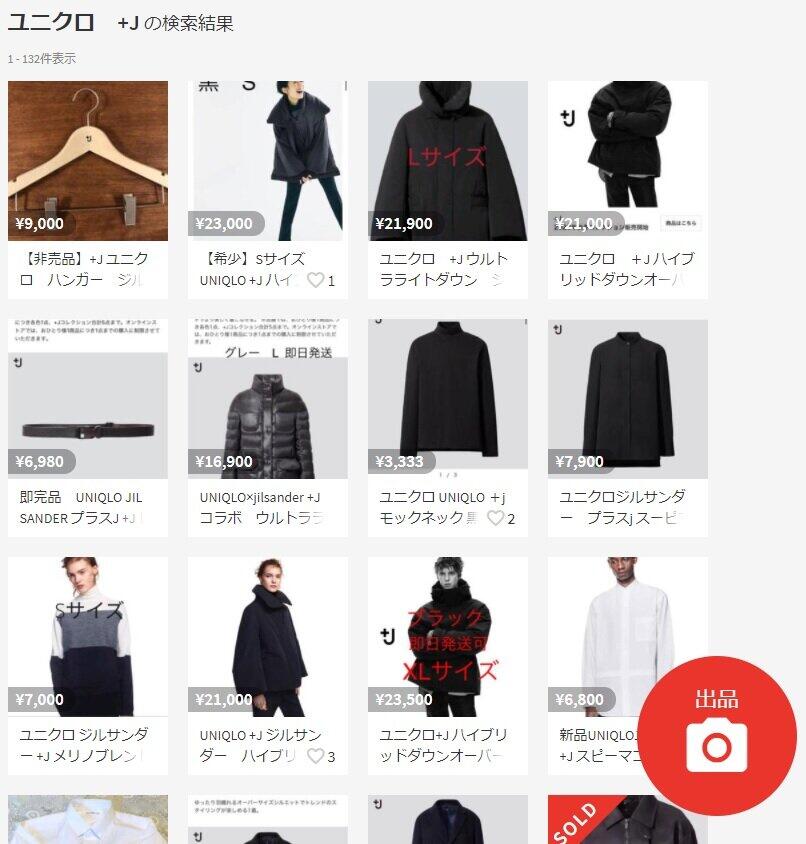Open the ¥7,000 メリノブレンド sweater listing
This screenshot has width=806, height=844.
coord(88,637)
